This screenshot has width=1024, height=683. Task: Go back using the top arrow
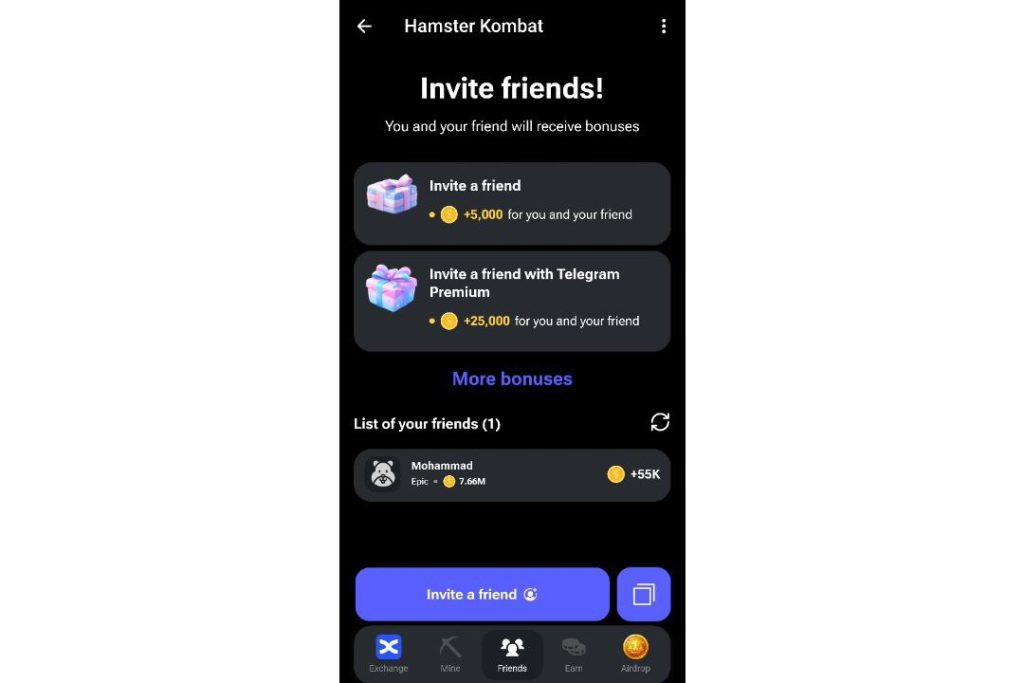364,27
